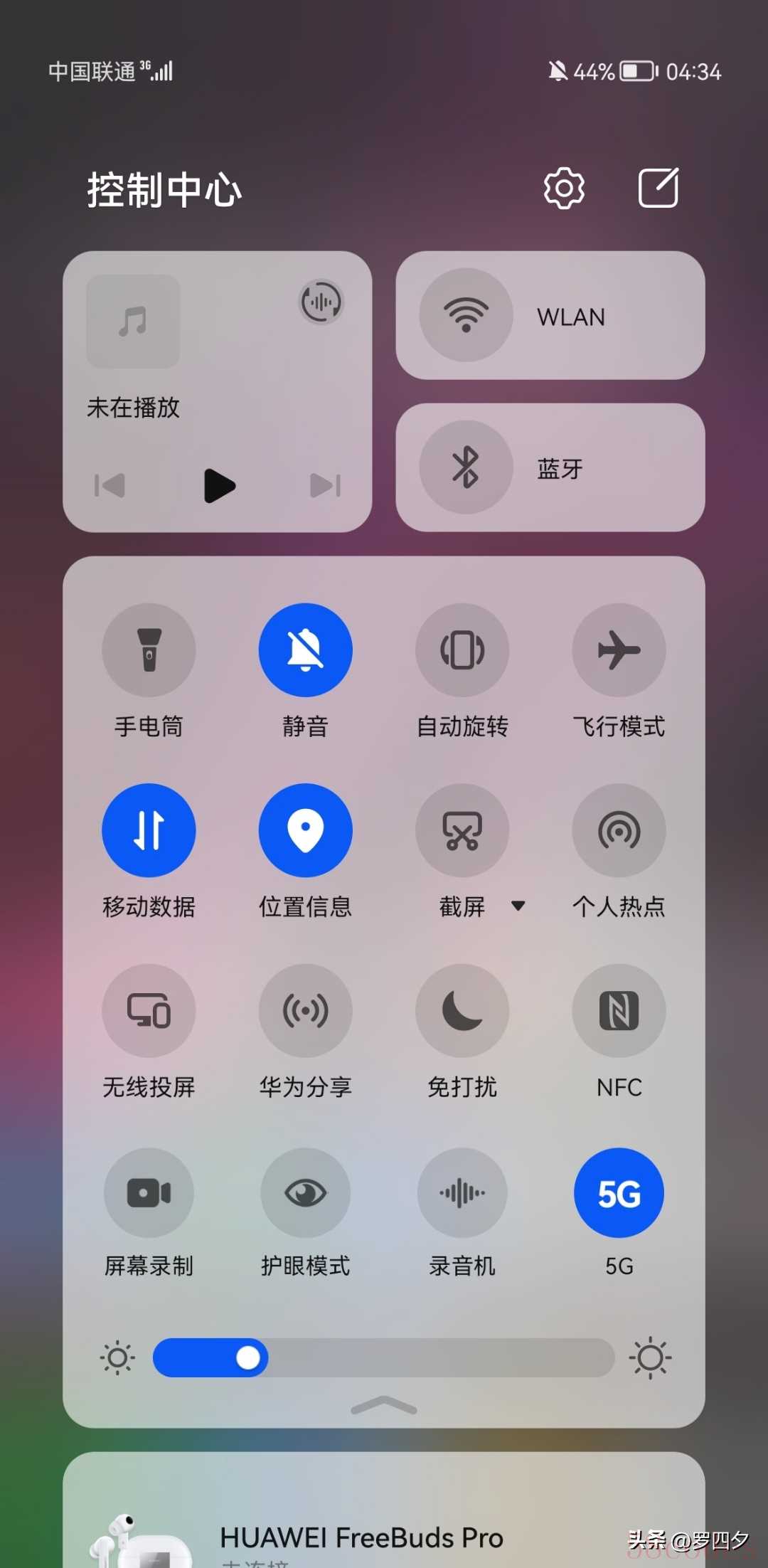This screenshot has height=1568, width=768.
Task: Turn off the 5G toggle
Action: [x=619, y=1192]
